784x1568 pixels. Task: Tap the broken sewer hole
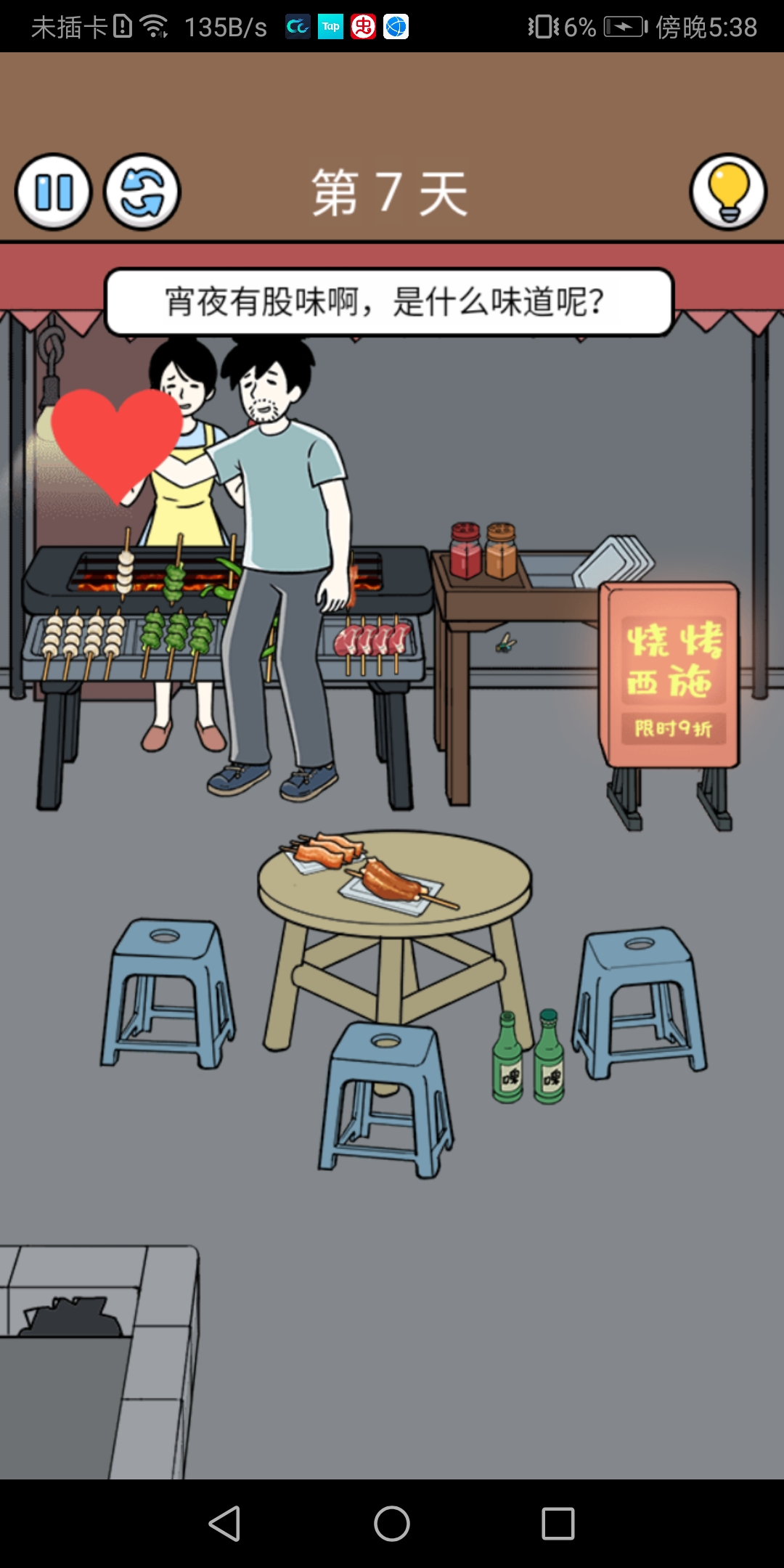70,1318
